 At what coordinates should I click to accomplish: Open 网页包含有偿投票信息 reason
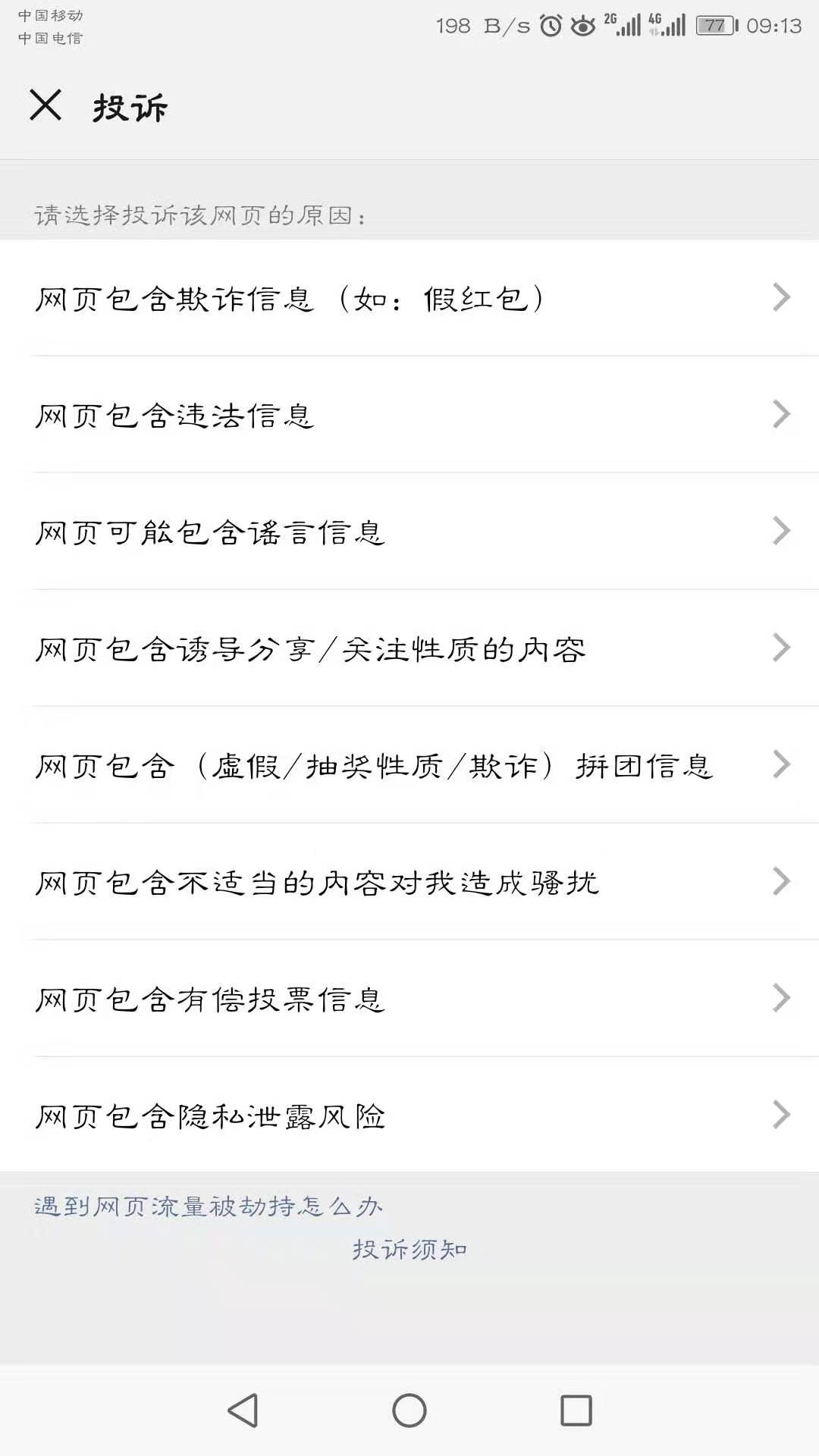pos(409,999)
